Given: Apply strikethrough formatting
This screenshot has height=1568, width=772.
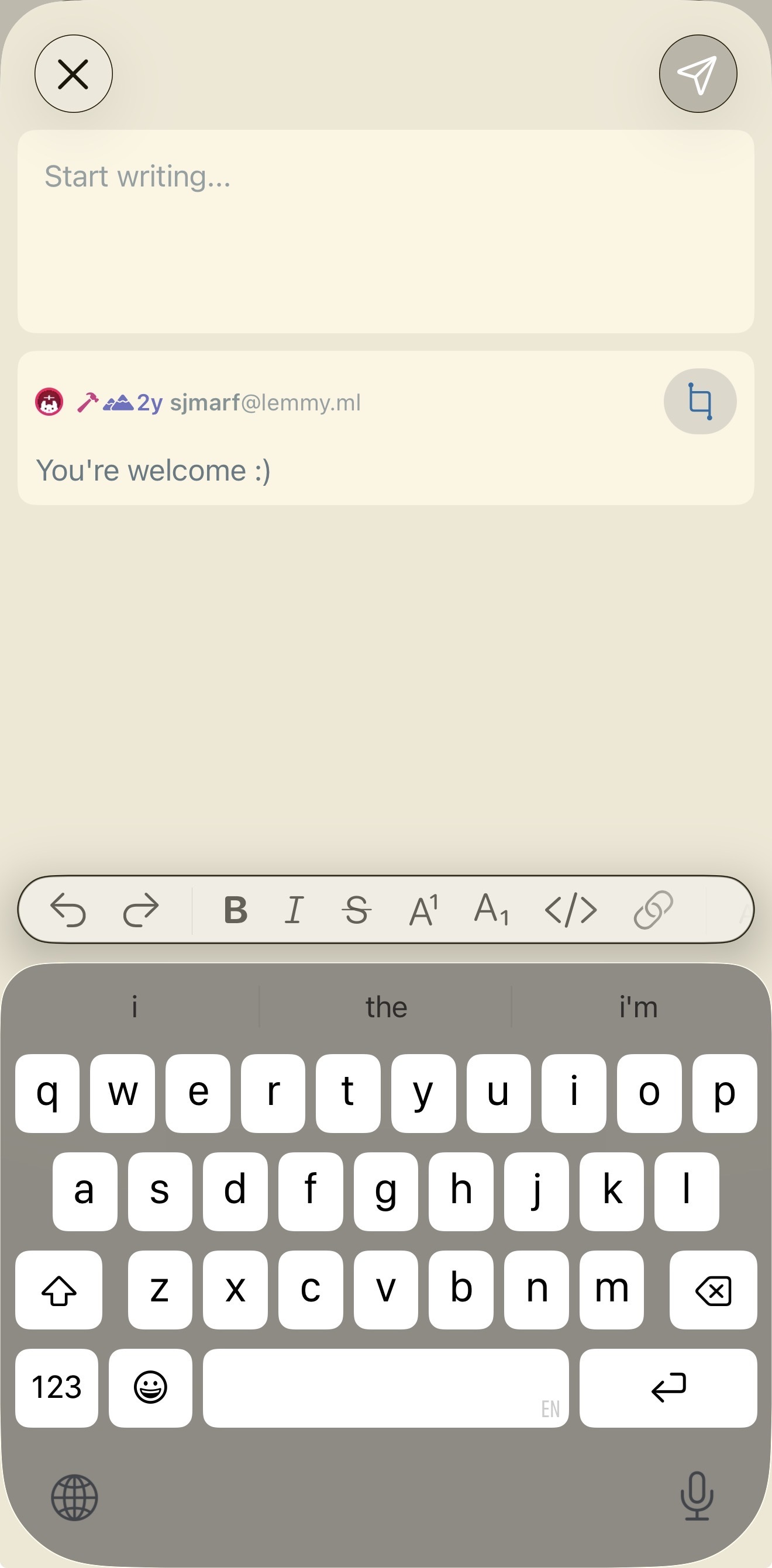Looking at the screenshot, I should click(x=357, y=910).
